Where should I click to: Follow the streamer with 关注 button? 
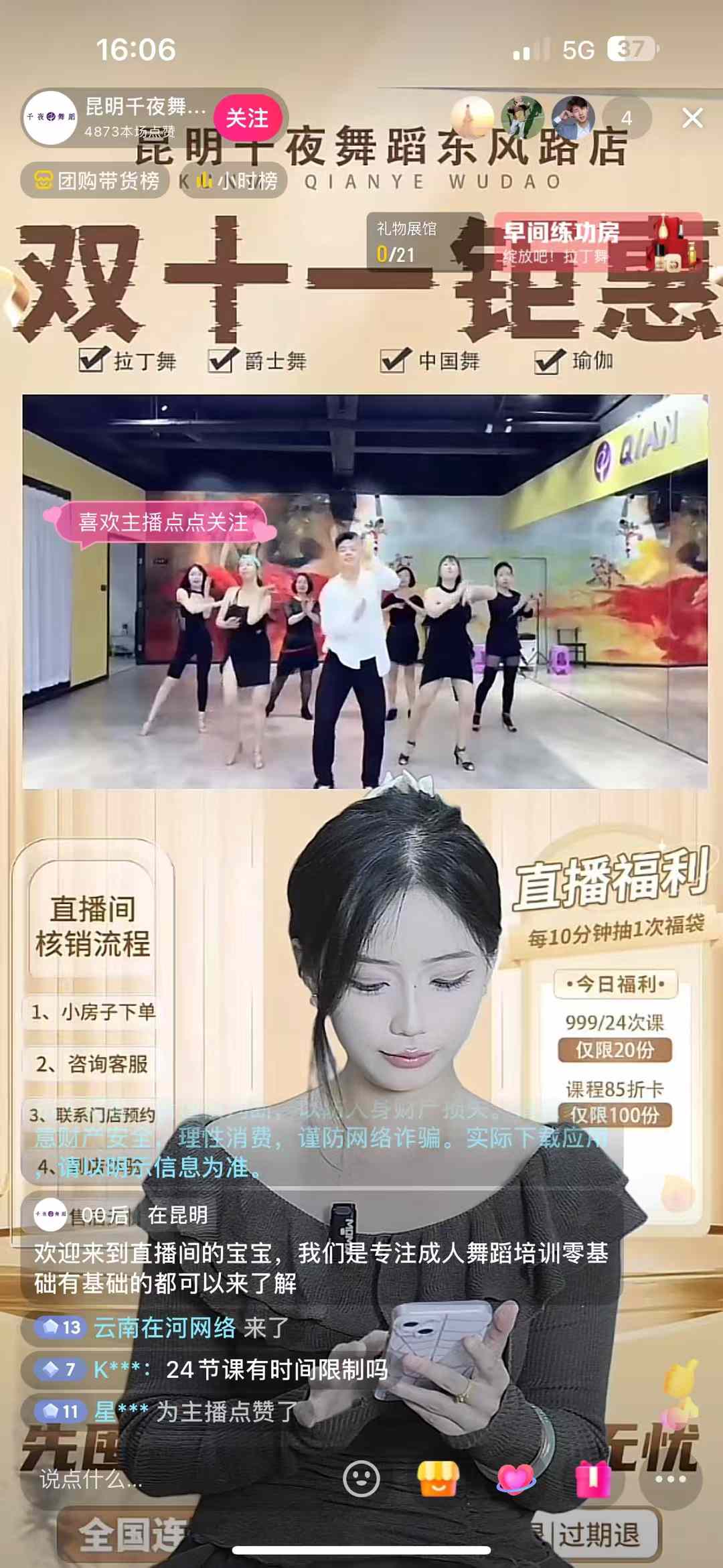coord(247,119)
